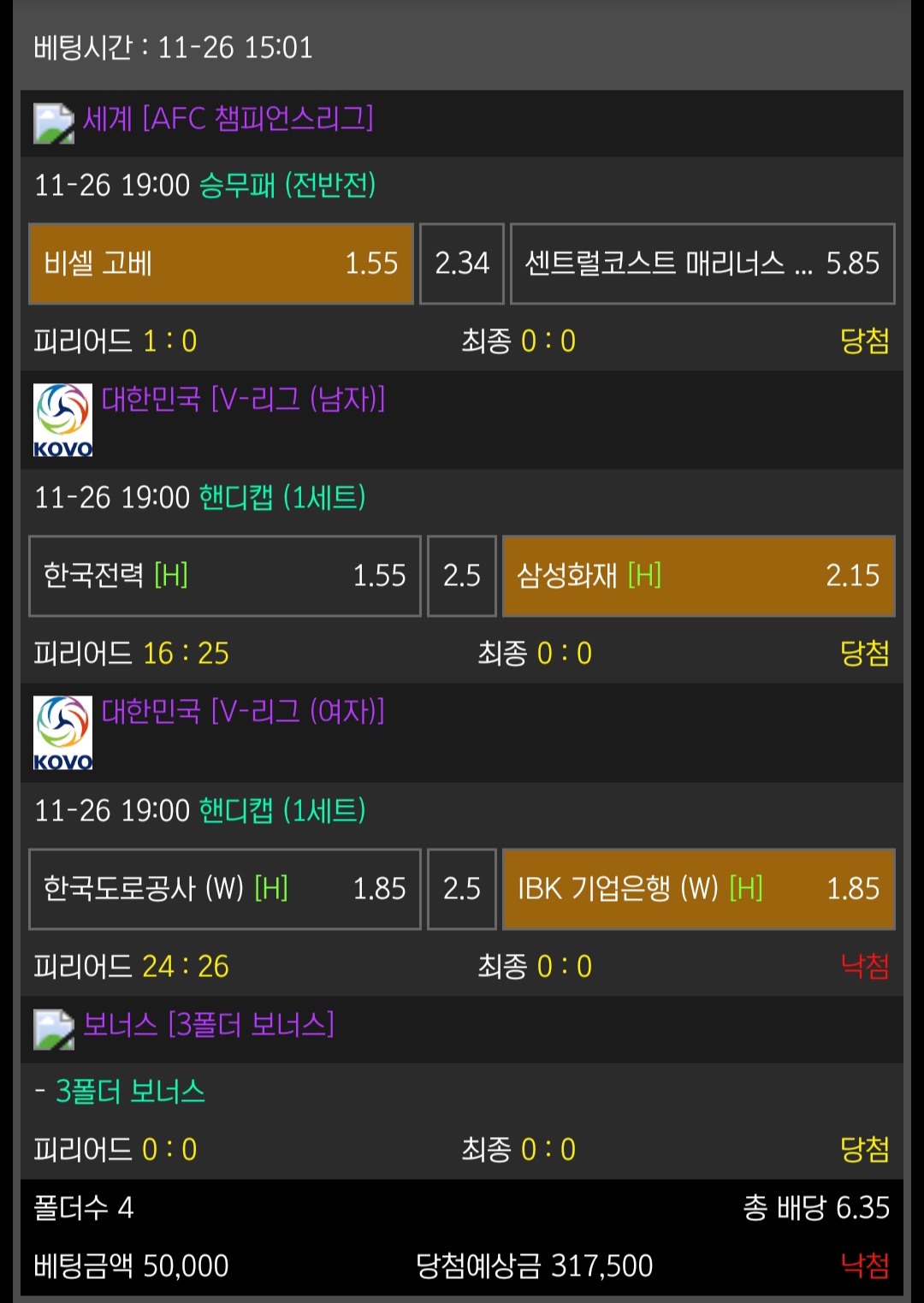The image size is (924, 1303).
Task: Select IBK 기업은행 (W) odds 1.85
Action: tap(698, 889)
